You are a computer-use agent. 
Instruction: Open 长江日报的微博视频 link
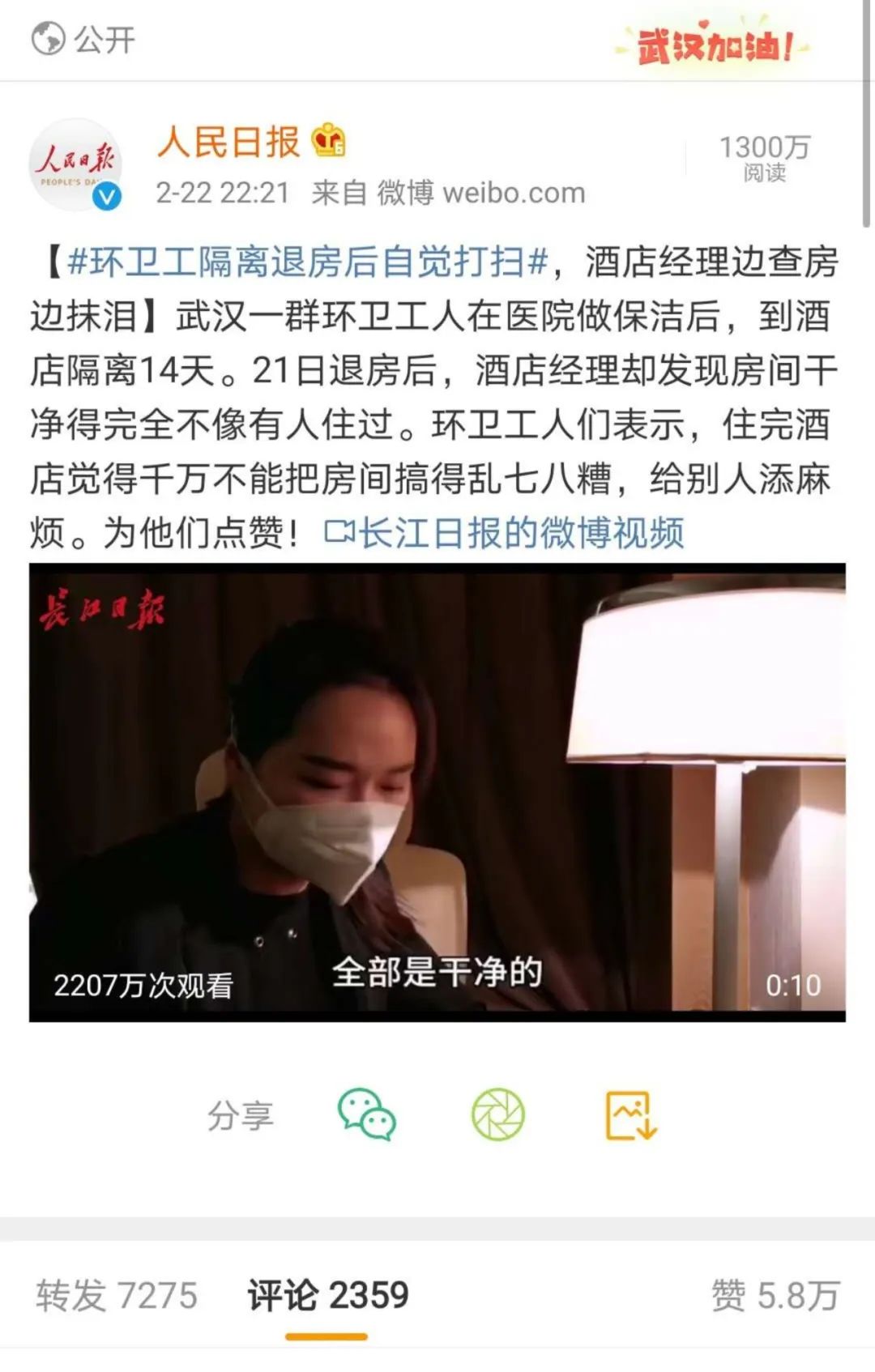pyautogui.click(x=506, y=533)
